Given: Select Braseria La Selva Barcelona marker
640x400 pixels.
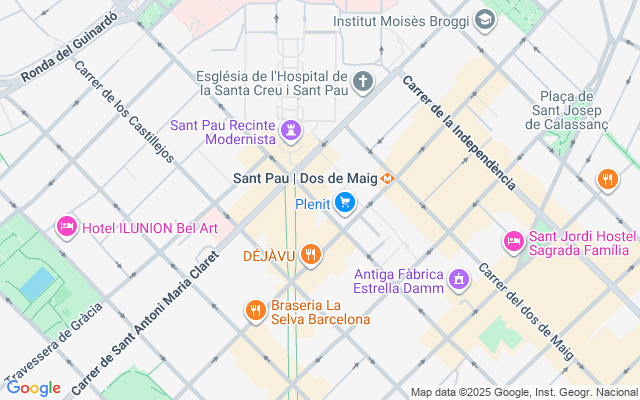Looking at the screenshot, I should coord(256,311).
